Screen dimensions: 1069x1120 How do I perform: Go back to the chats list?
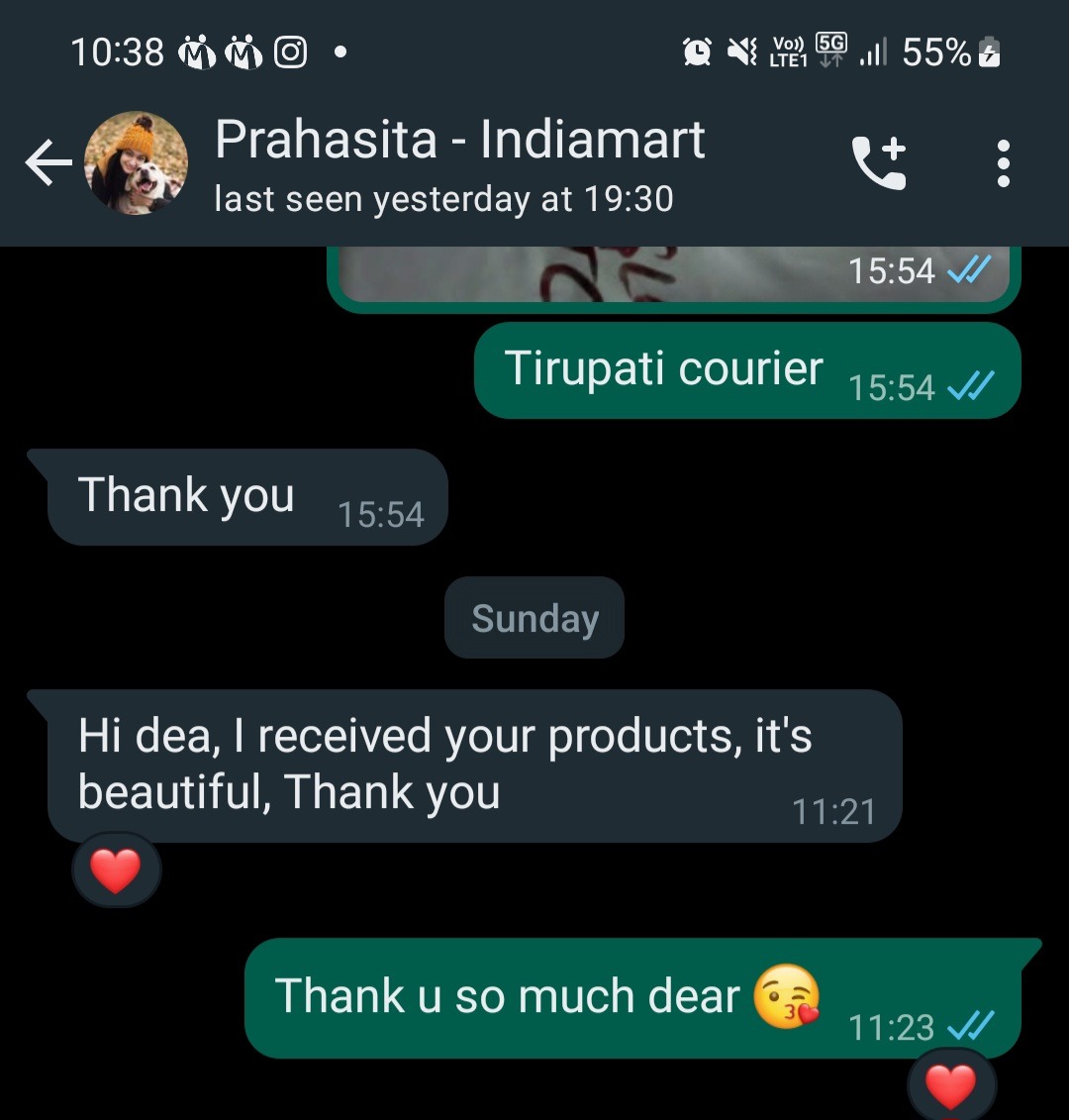(48, 163)
